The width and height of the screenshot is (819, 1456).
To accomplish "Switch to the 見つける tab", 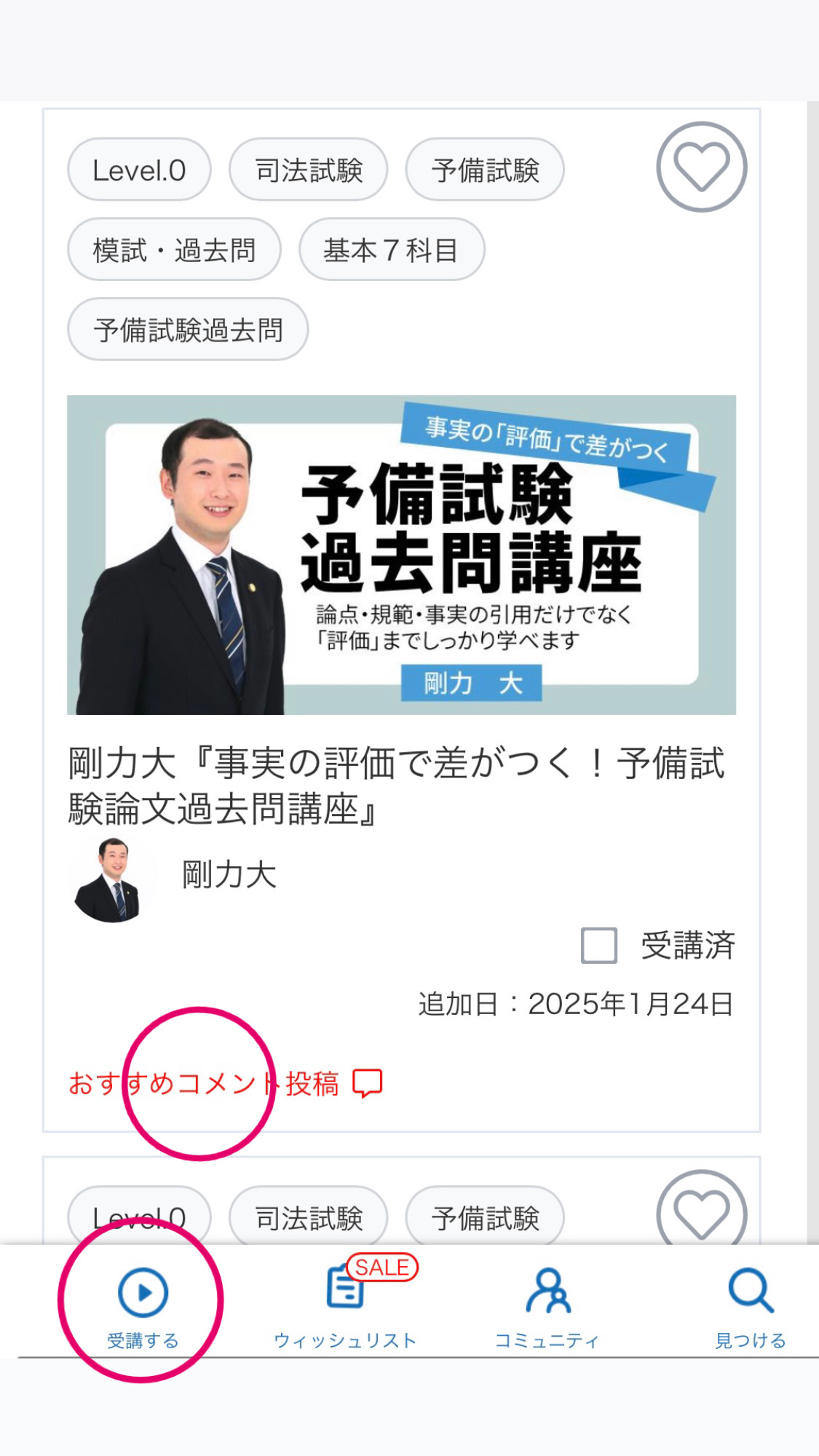I will [x=751, y=1307].
